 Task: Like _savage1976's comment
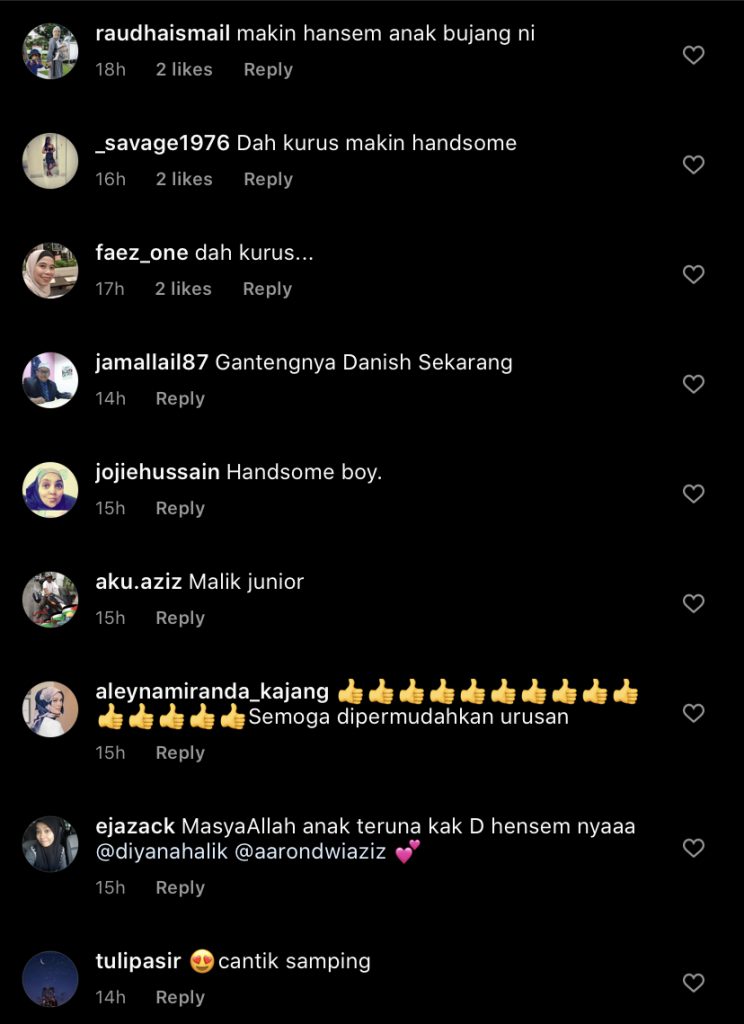pyautogui.click(x=693, y=164)
